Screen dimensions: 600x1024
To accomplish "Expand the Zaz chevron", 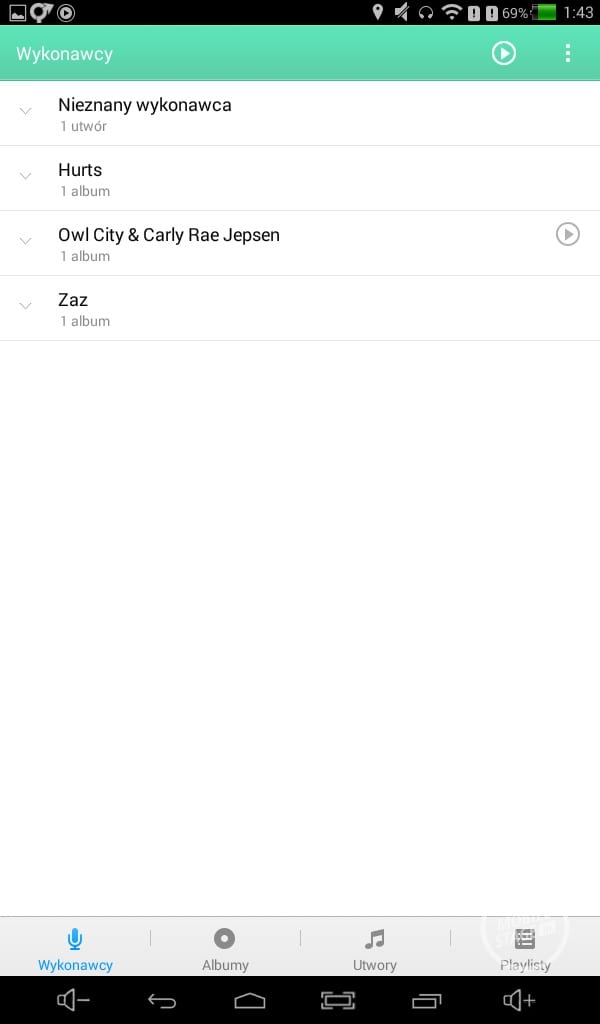I will (26, 306).
